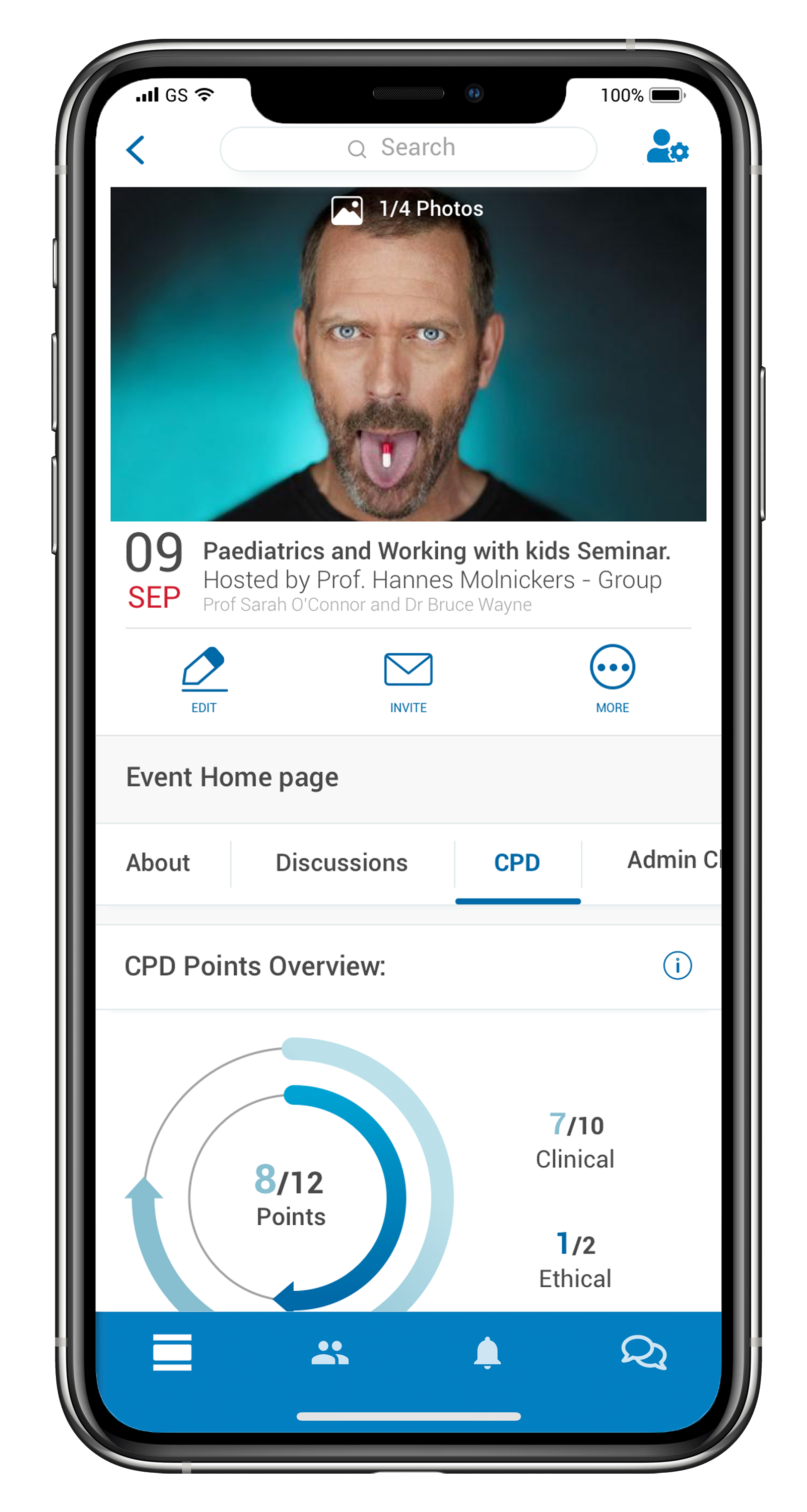Tap Invite to send event invitations
807x1512 pixels.
click(408, 681)
